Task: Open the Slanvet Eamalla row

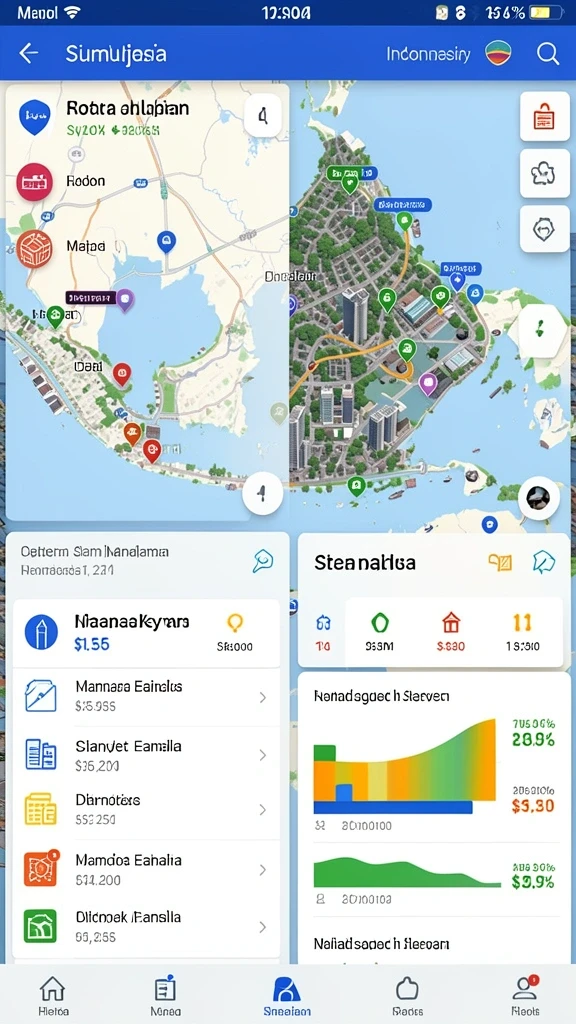Action: [x=146, y=755]
